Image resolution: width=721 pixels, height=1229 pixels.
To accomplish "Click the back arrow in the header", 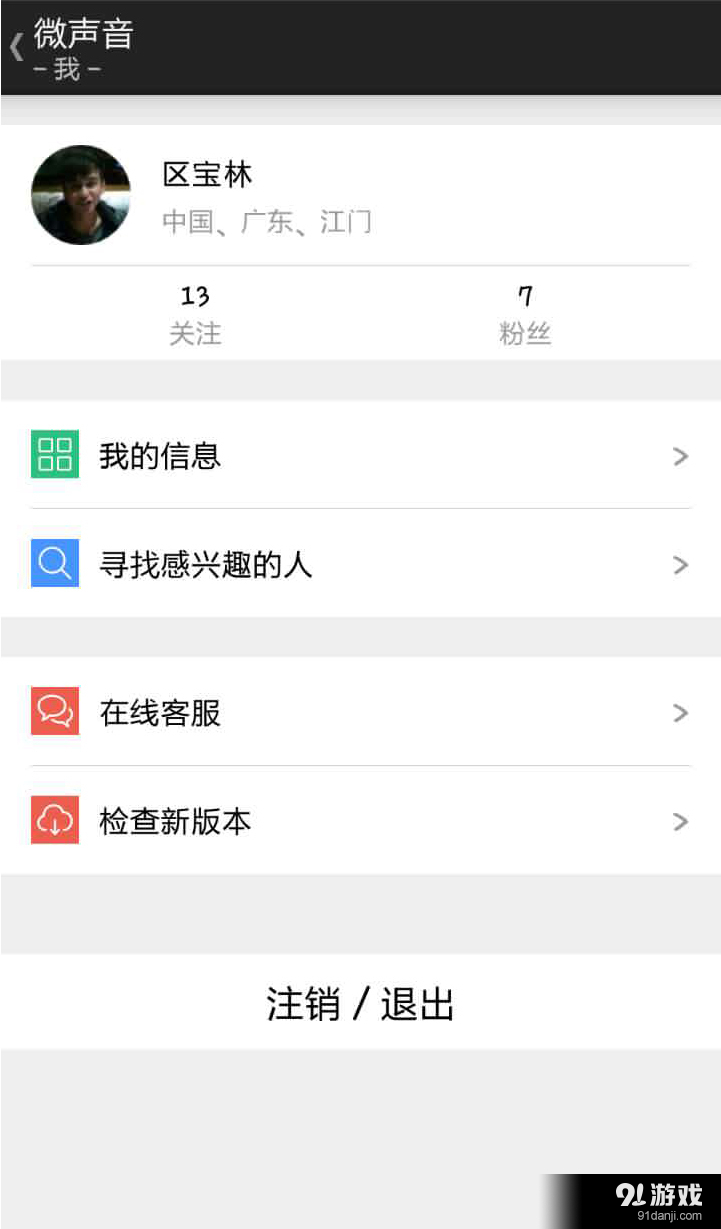I will (15, 46).
